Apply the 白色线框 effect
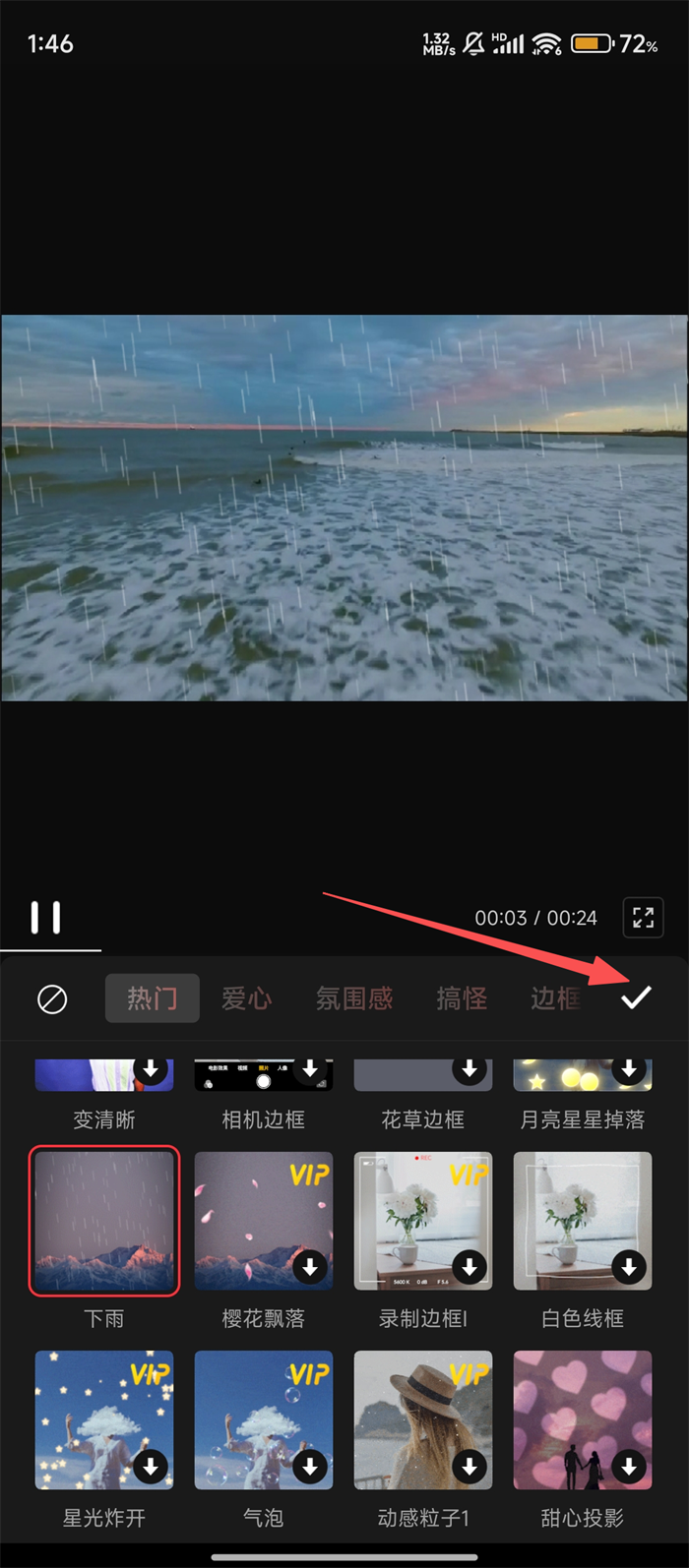 pyautogui.click(x=583, y=1222)
